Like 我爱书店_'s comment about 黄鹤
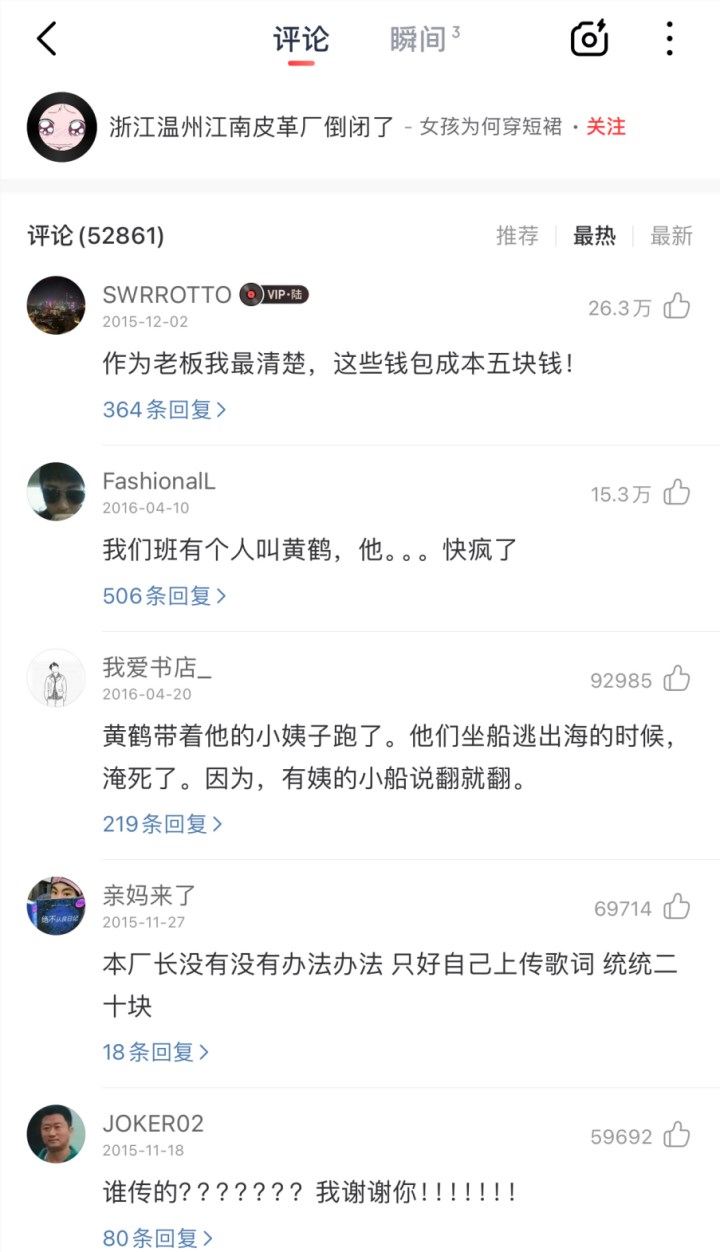The height and width of the screenshot is (1252, 720). click(678, 680)
